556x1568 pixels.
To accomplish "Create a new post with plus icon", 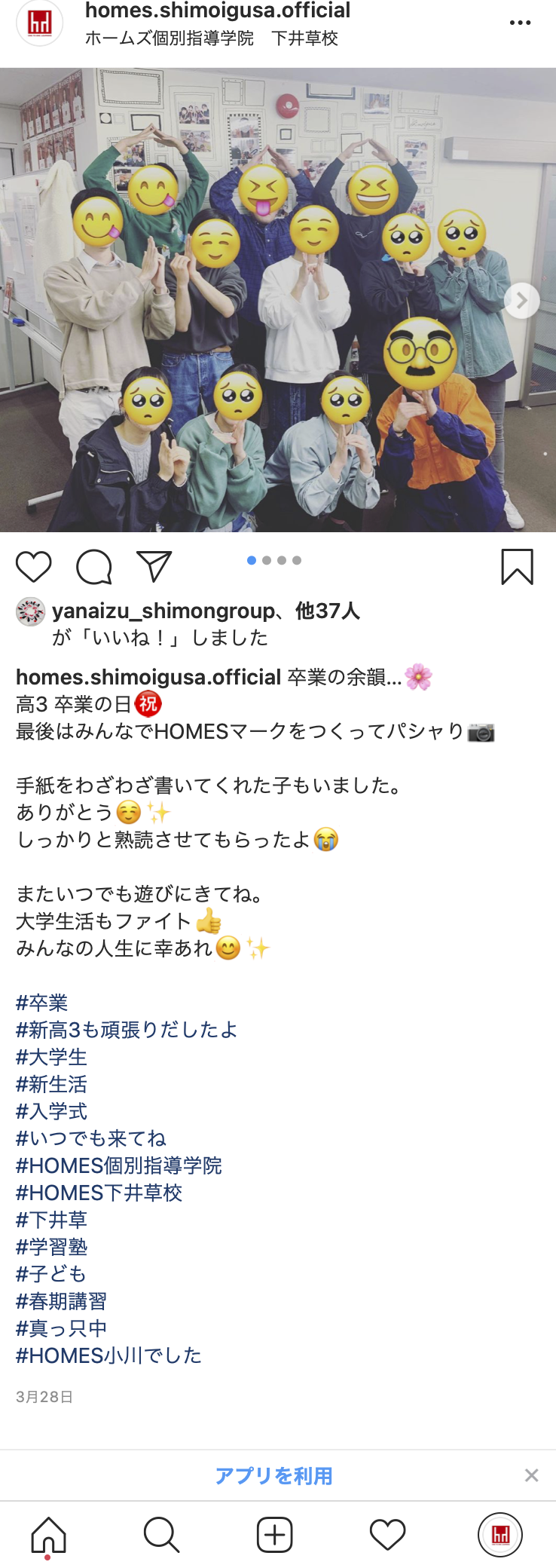I will (x=274, y=1535).
